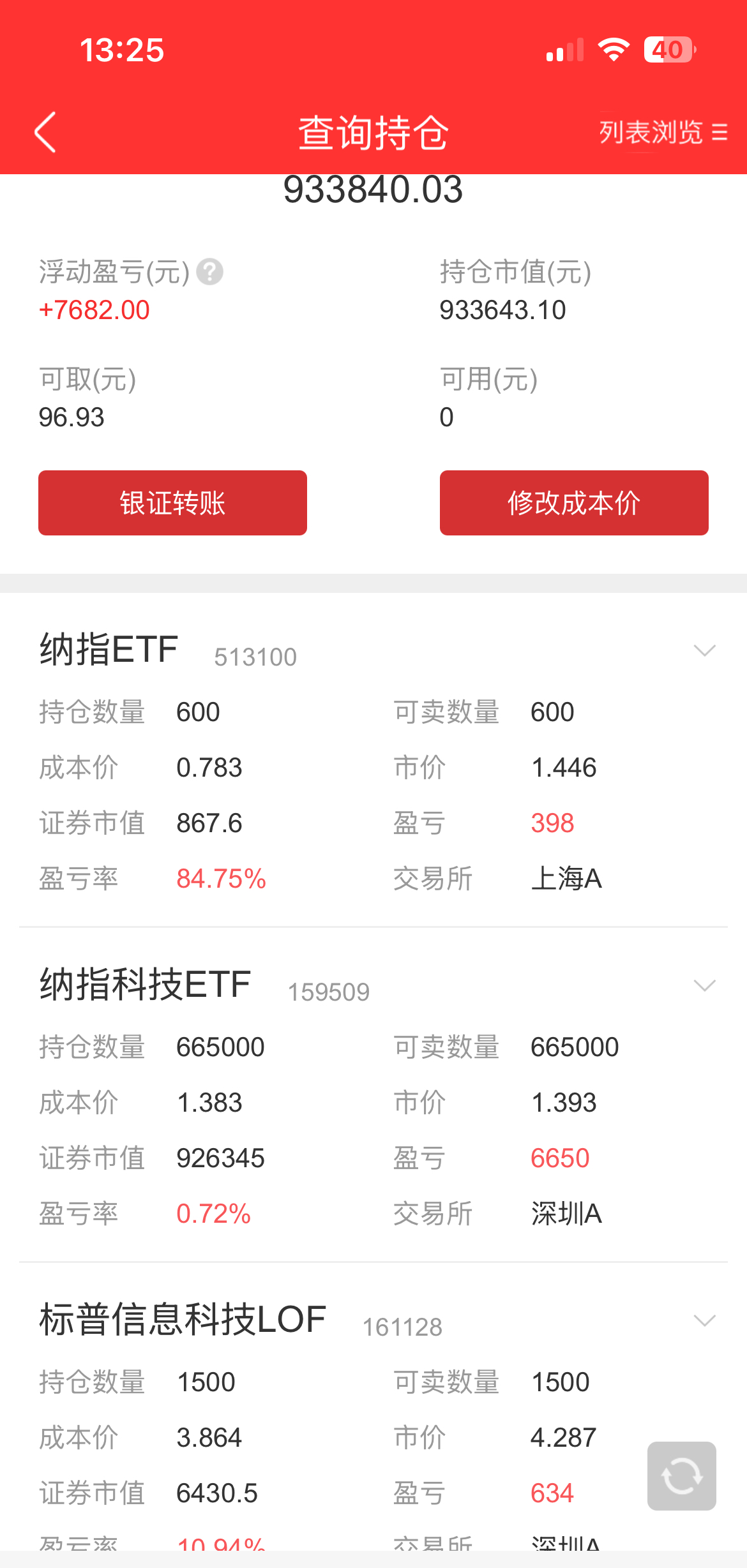Tap the back arrow to return
The image size is (747, 1568).
tap(43, 131)
